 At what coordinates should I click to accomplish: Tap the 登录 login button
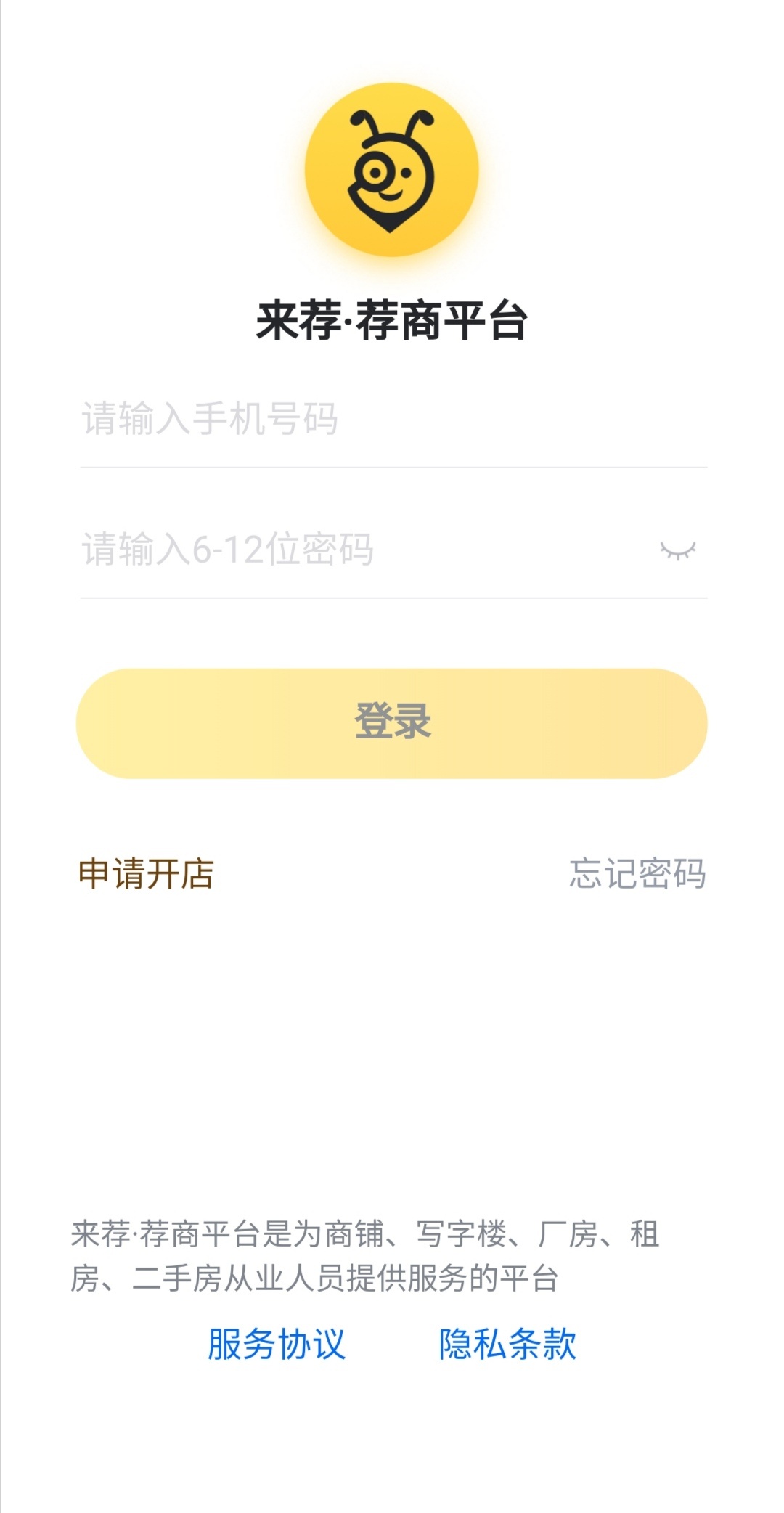coord(392,723)
